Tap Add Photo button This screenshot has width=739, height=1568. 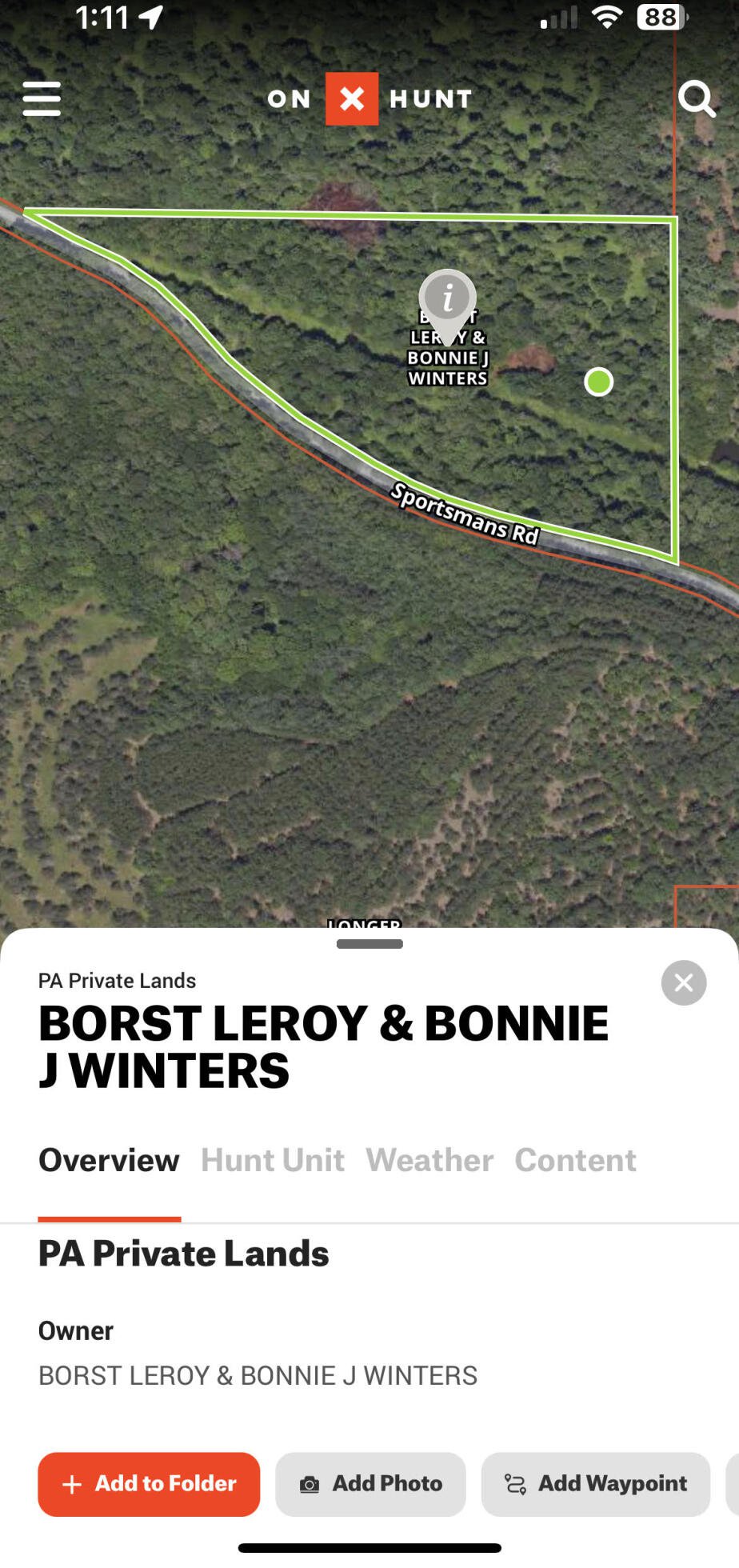point(370,1484)
